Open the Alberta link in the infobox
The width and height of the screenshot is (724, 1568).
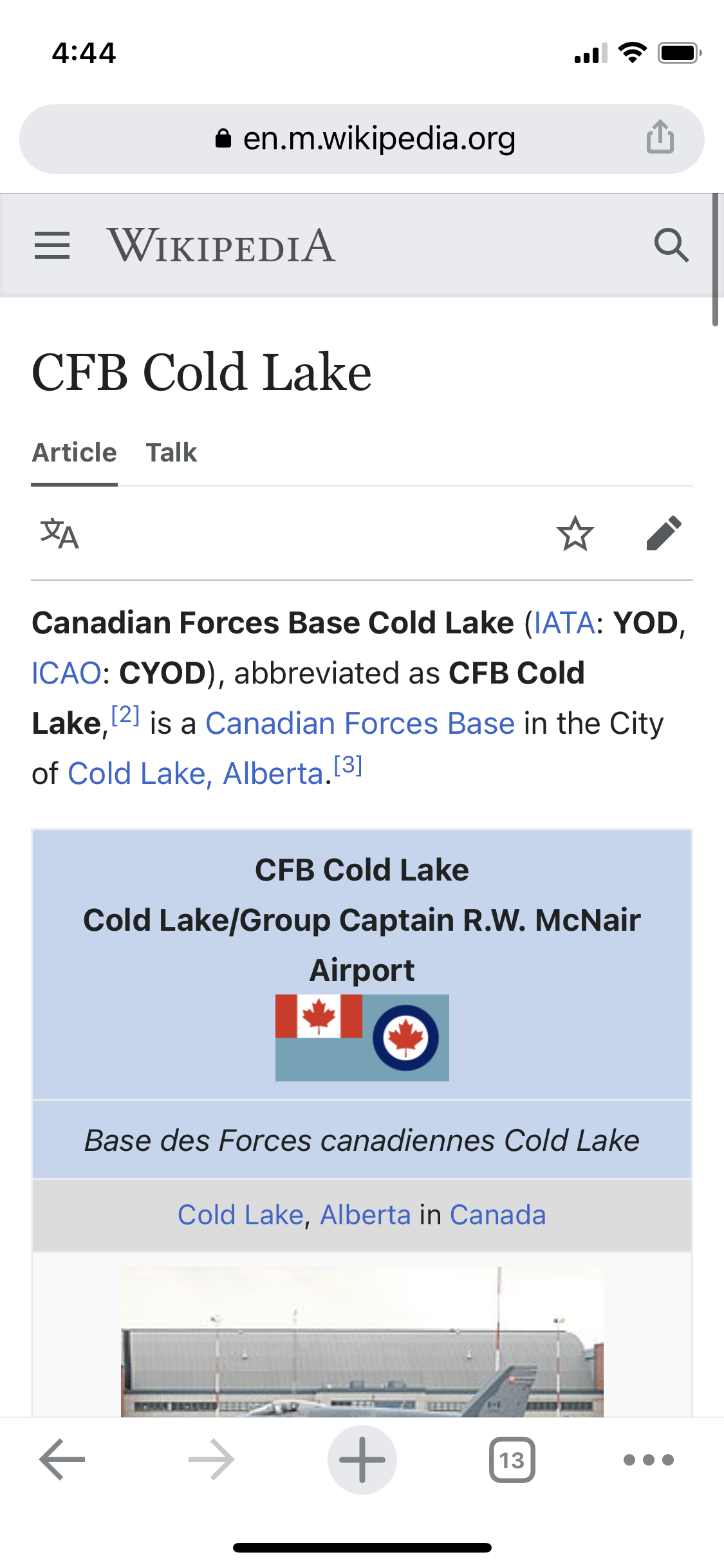pos(365,1215)
